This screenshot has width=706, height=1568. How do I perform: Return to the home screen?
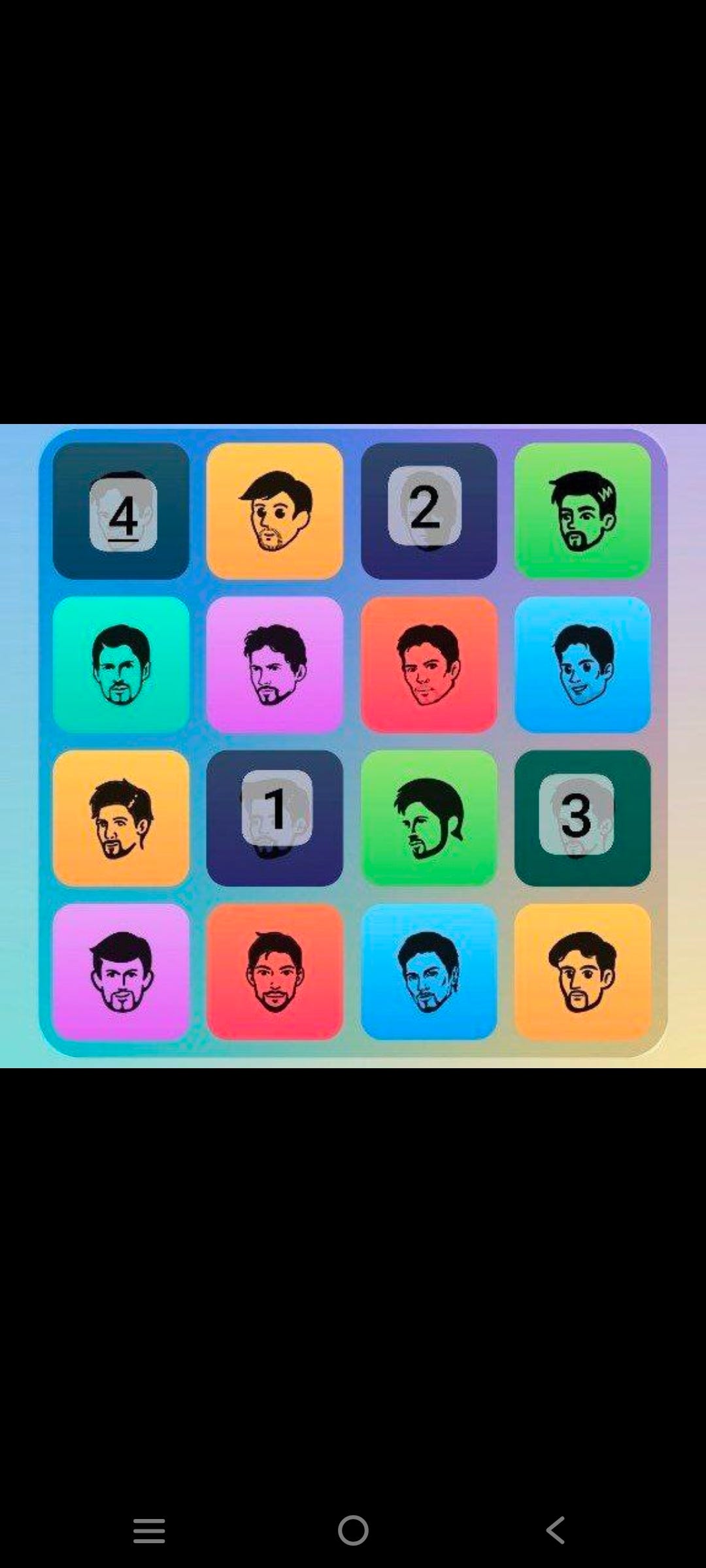tap(353, 1530)
